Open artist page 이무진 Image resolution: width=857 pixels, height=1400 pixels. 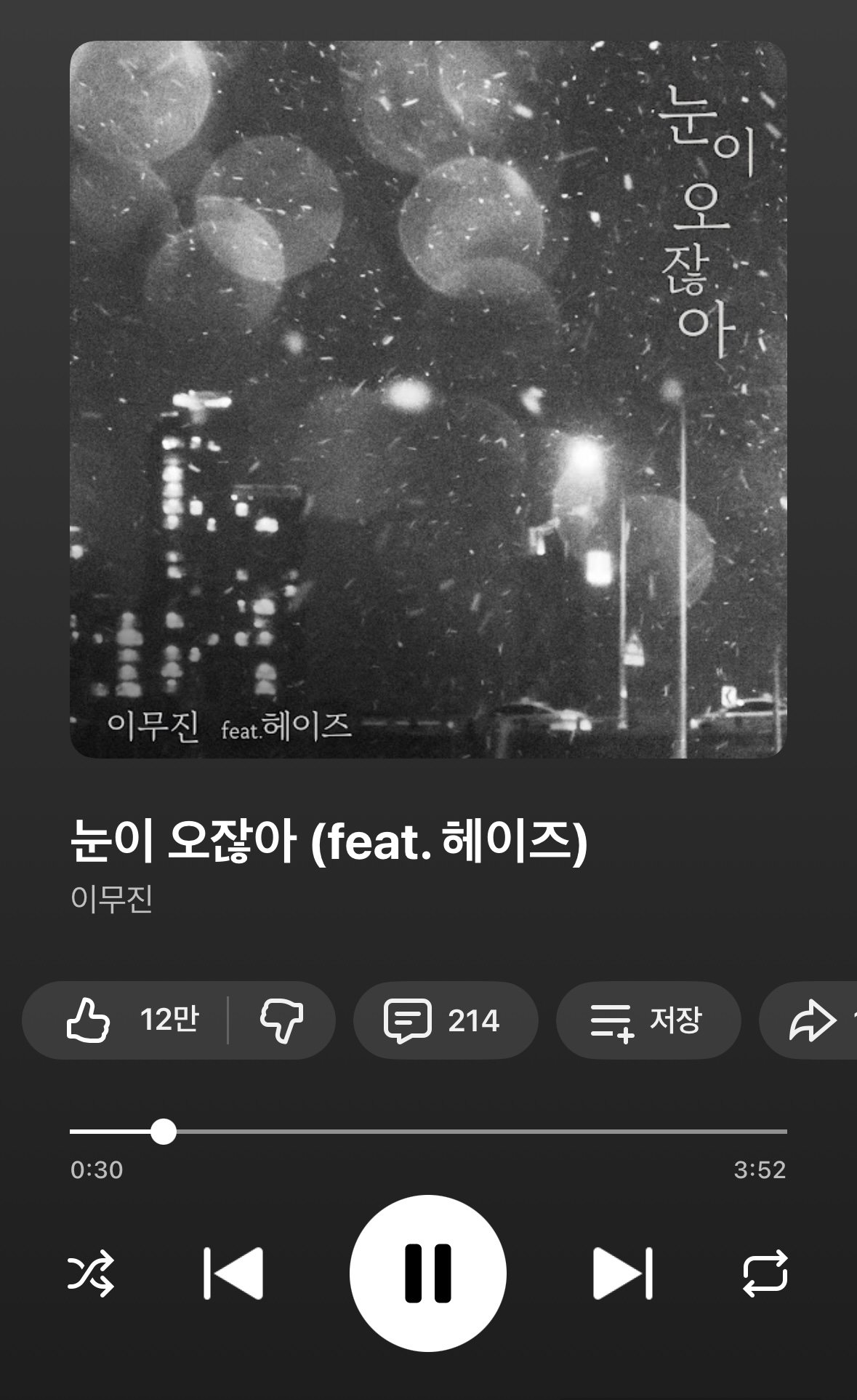(x=112, y=899)
